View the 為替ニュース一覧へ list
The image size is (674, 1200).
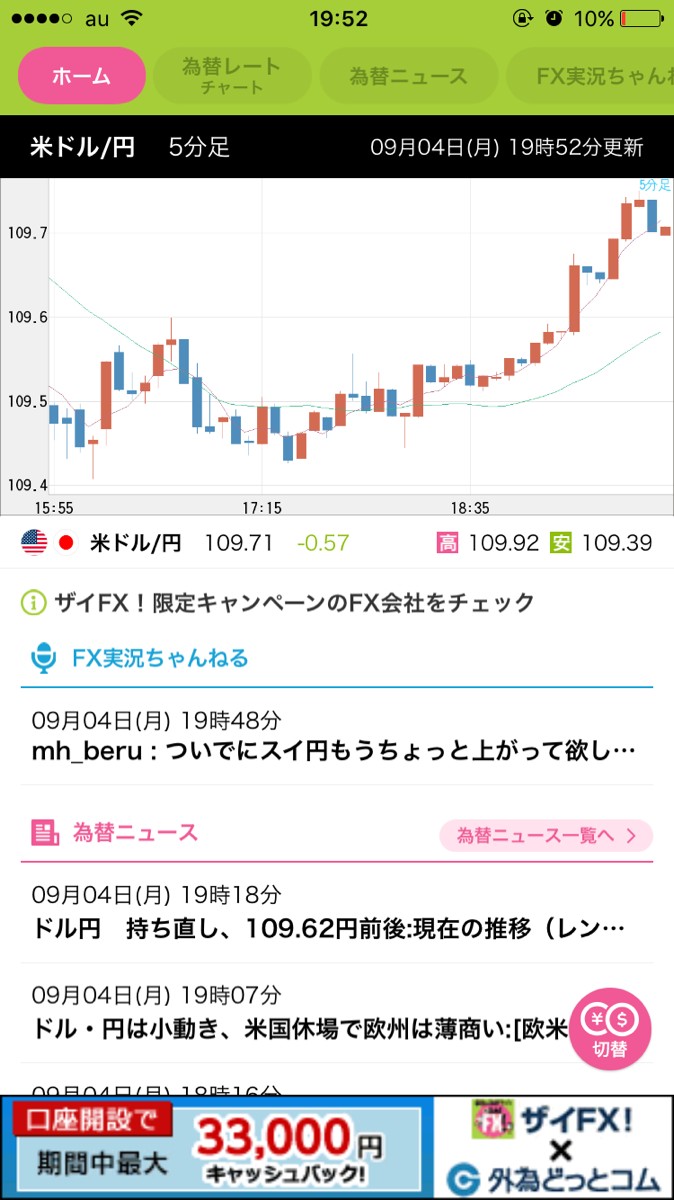coord(546,836)
